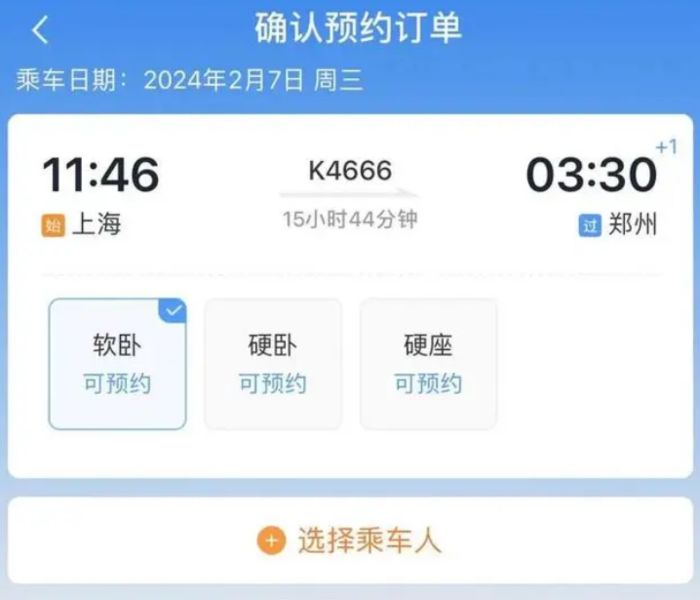Screen dimensions: 700x600
Task: Tap 选择乘车人 to add passengers
Action: [x=350, y=541]
